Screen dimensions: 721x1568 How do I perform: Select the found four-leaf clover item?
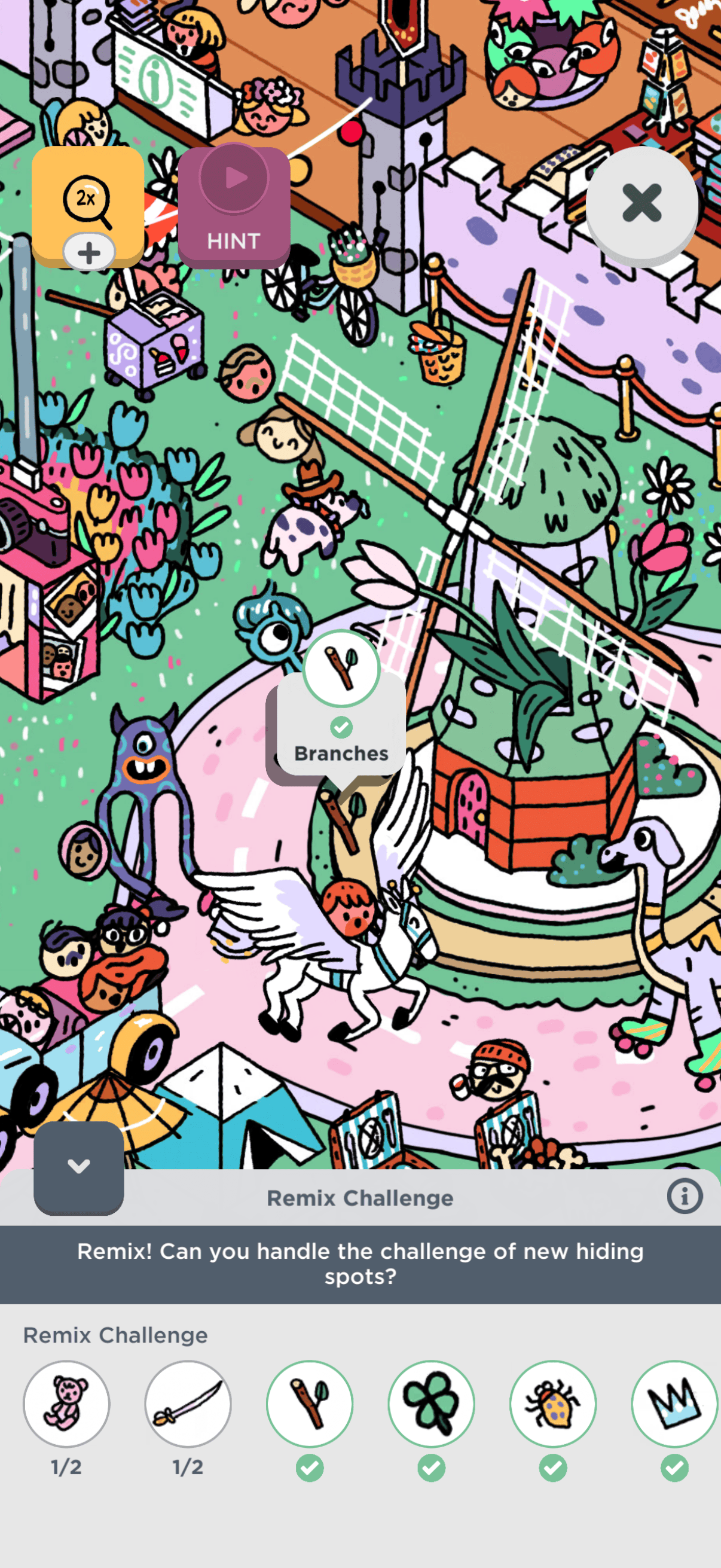point(432,1404)
